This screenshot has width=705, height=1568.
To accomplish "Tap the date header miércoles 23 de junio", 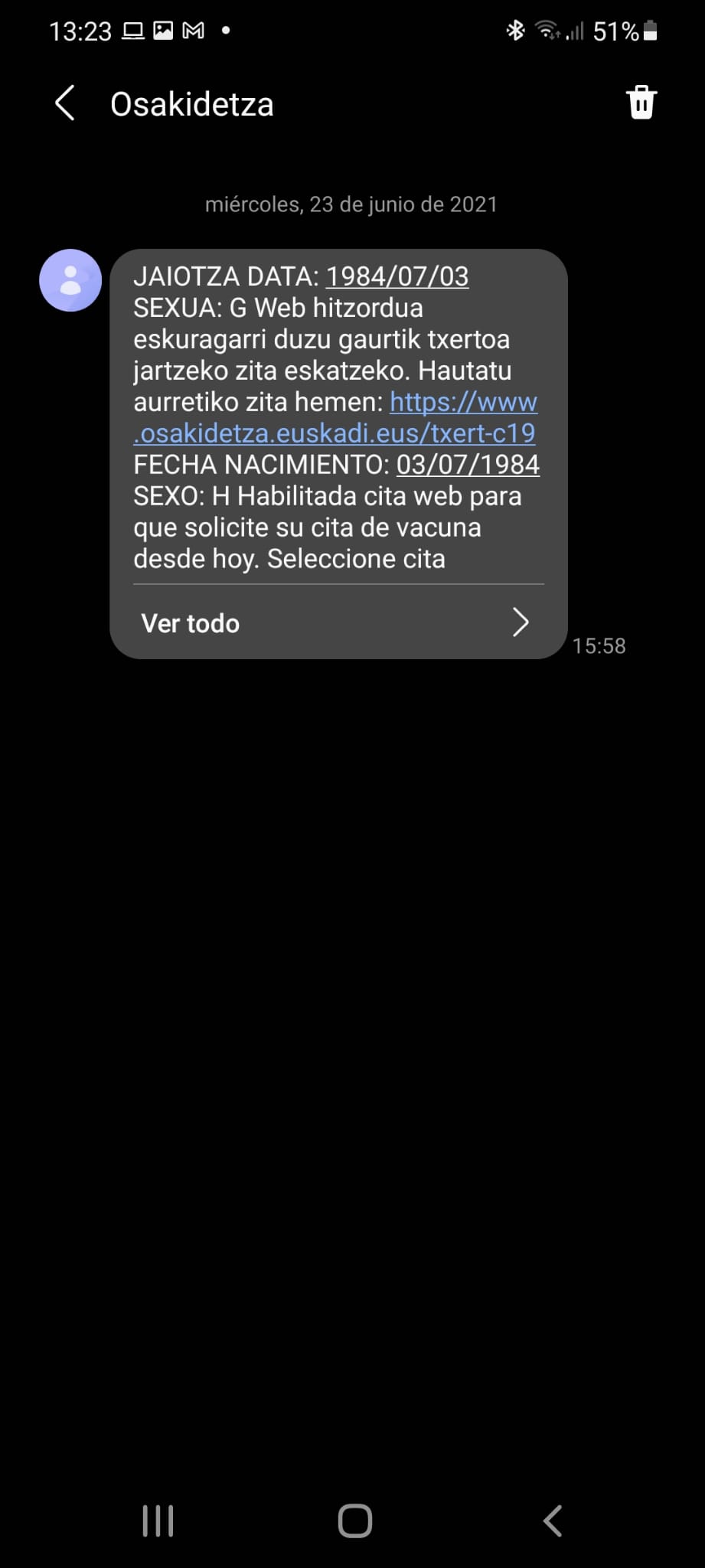I will (351, 204).
